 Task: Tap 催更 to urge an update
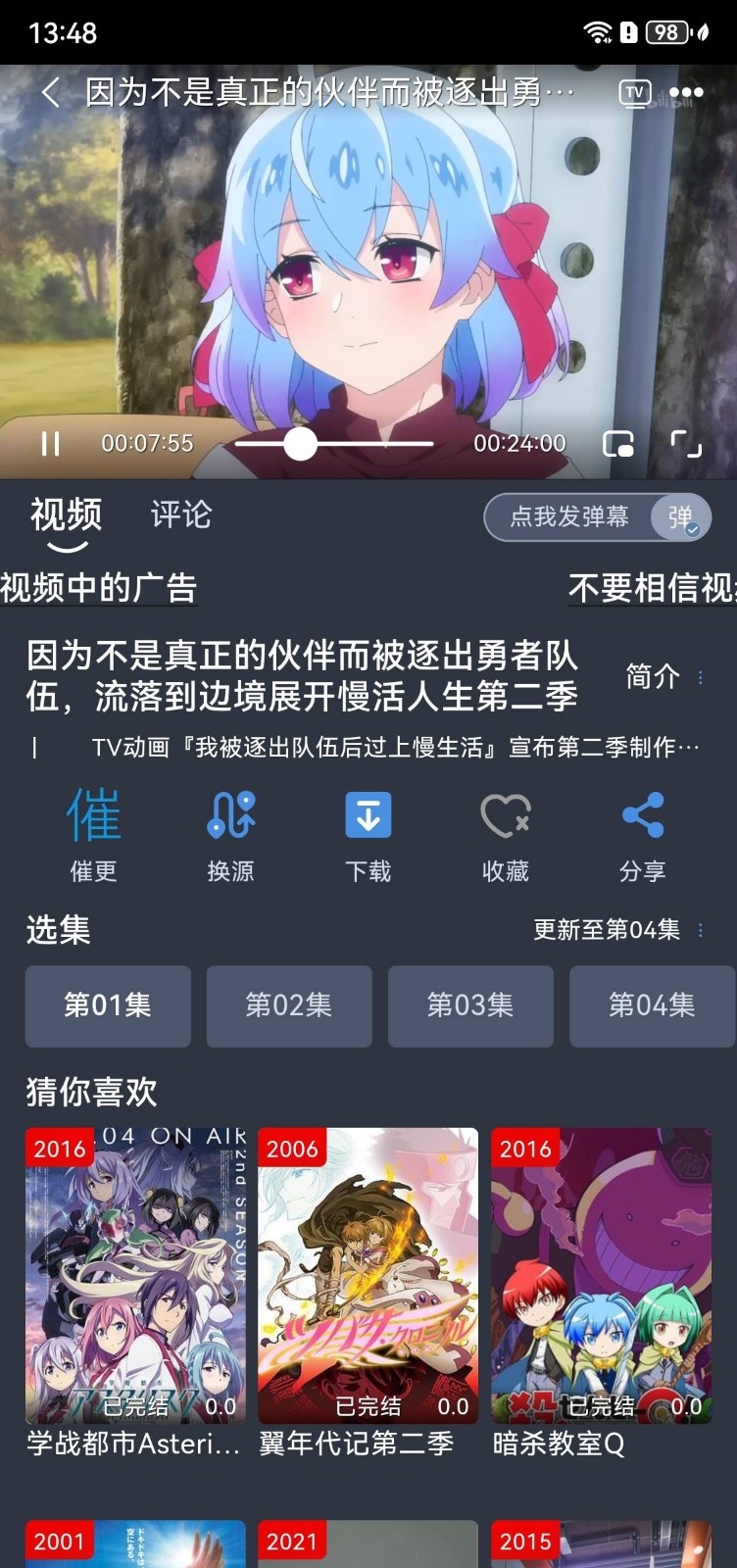pos(93,835)
